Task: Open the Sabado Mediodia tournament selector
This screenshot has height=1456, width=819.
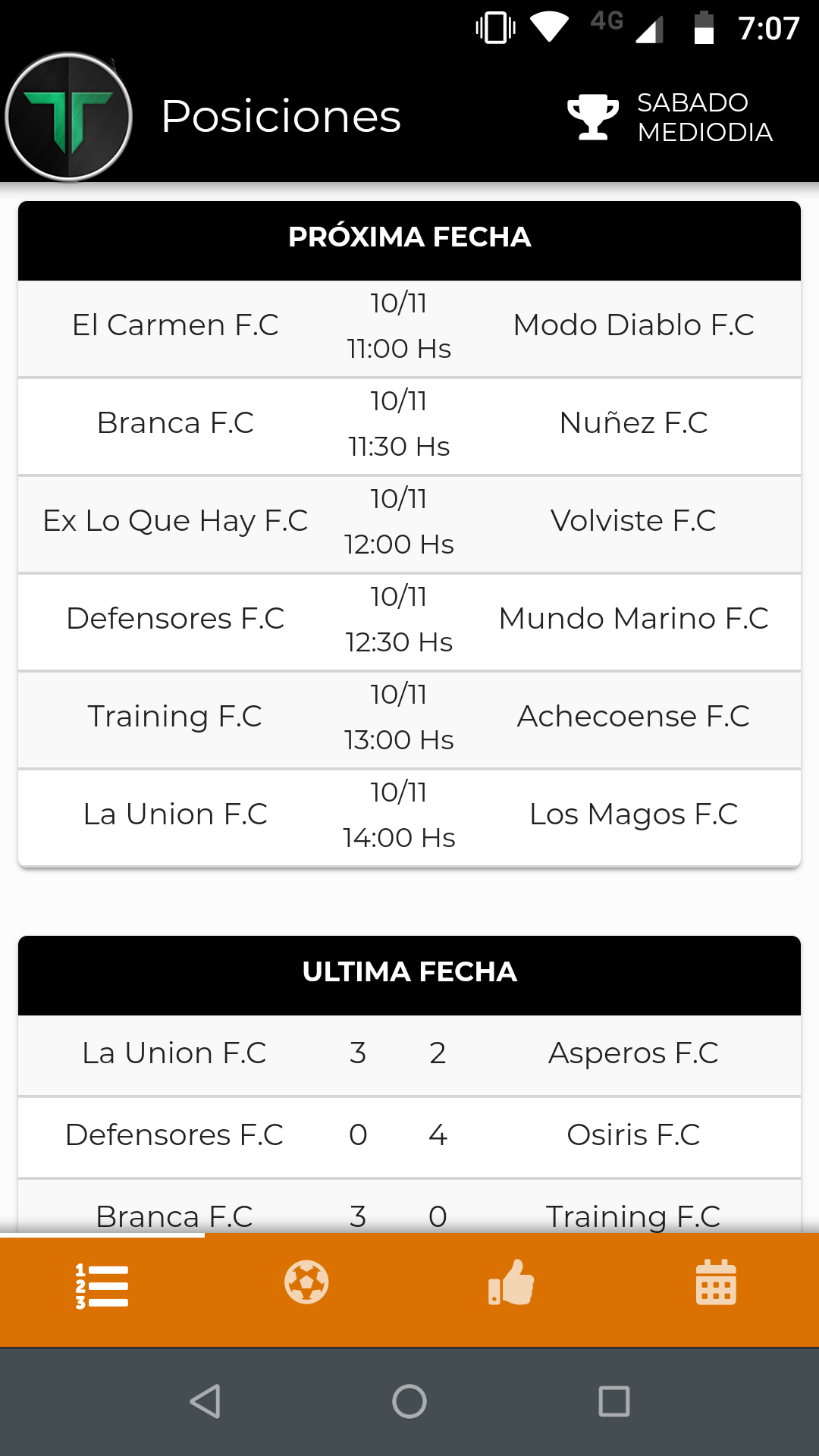Action: coord(670,118)
